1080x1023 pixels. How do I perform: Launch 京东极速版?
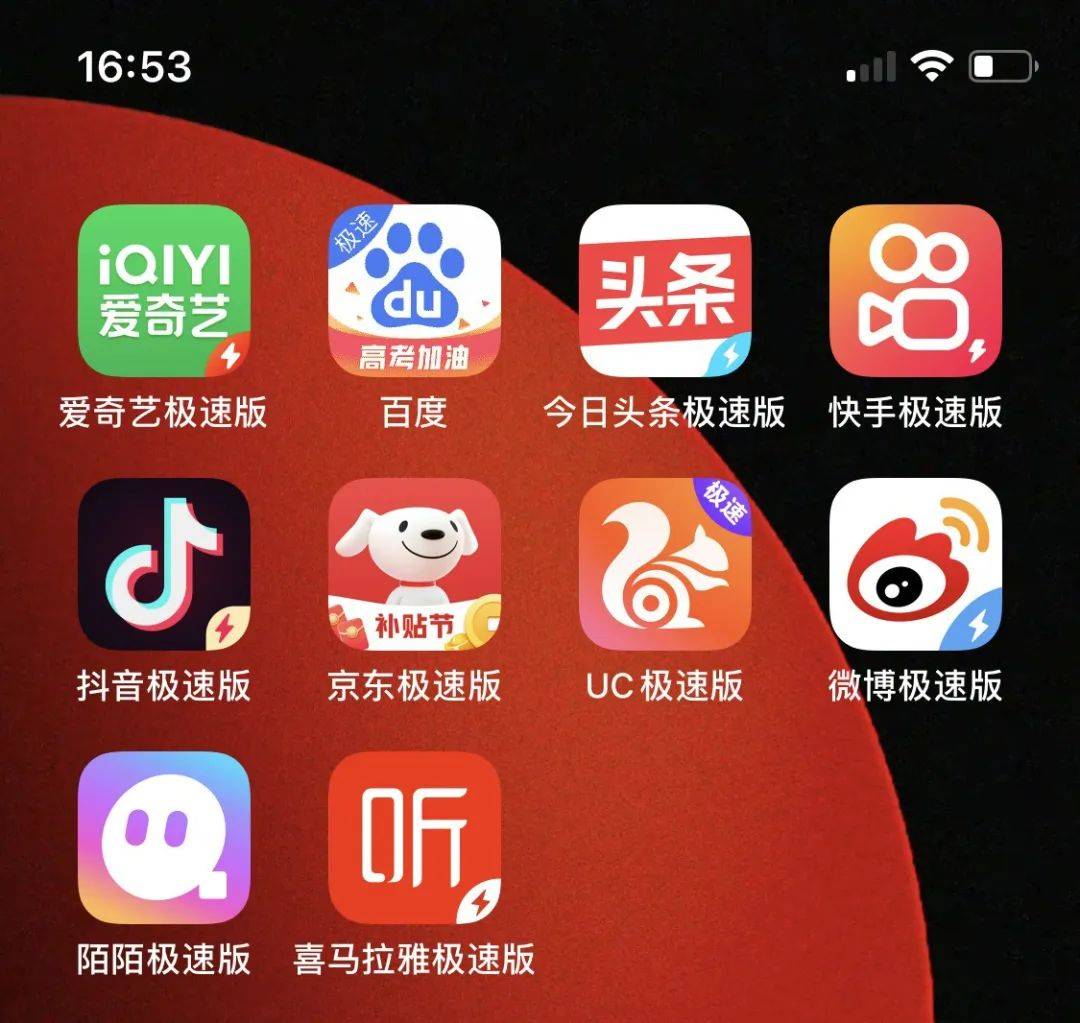pyautogui.click(x=414, y=564)
